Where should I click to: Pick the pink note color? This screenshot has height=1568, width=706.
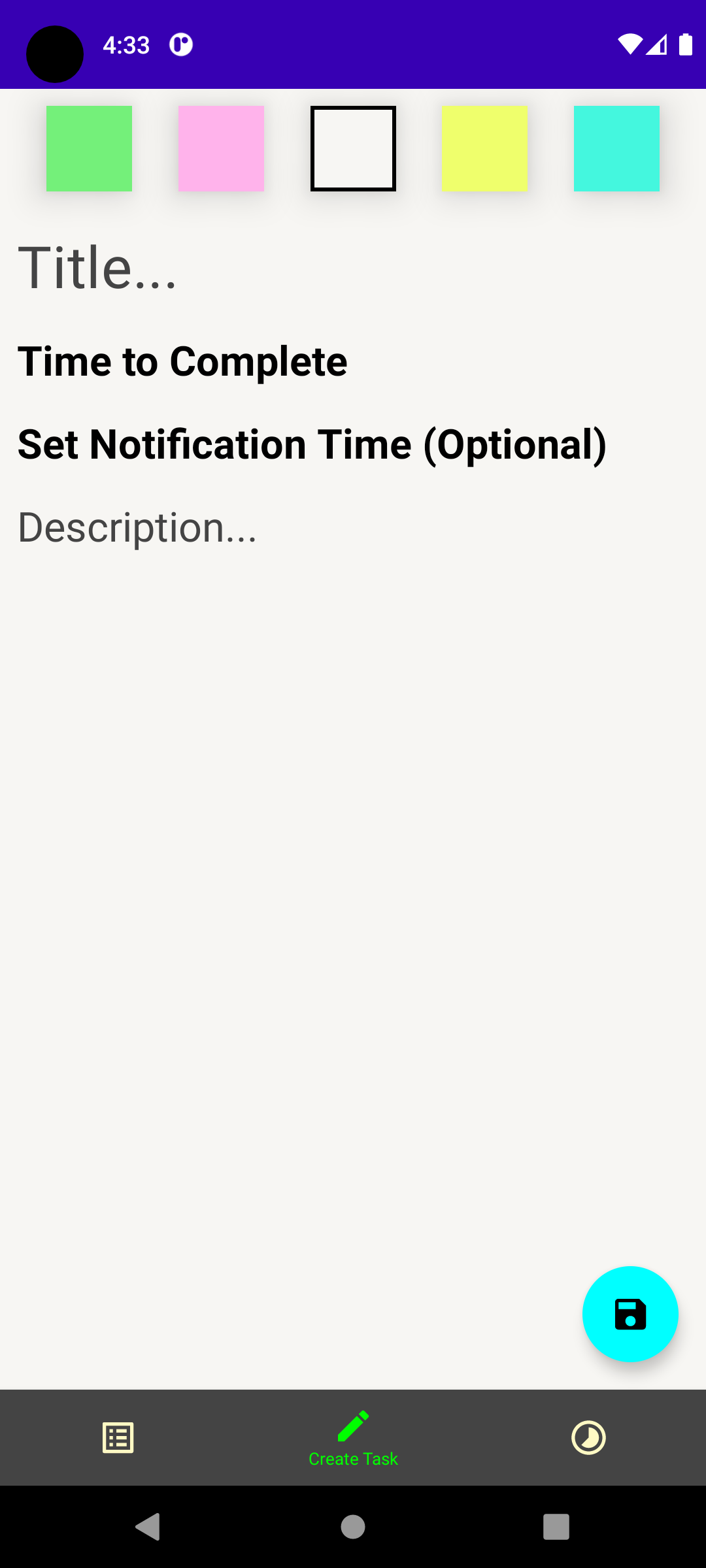[x=221, y=148]
